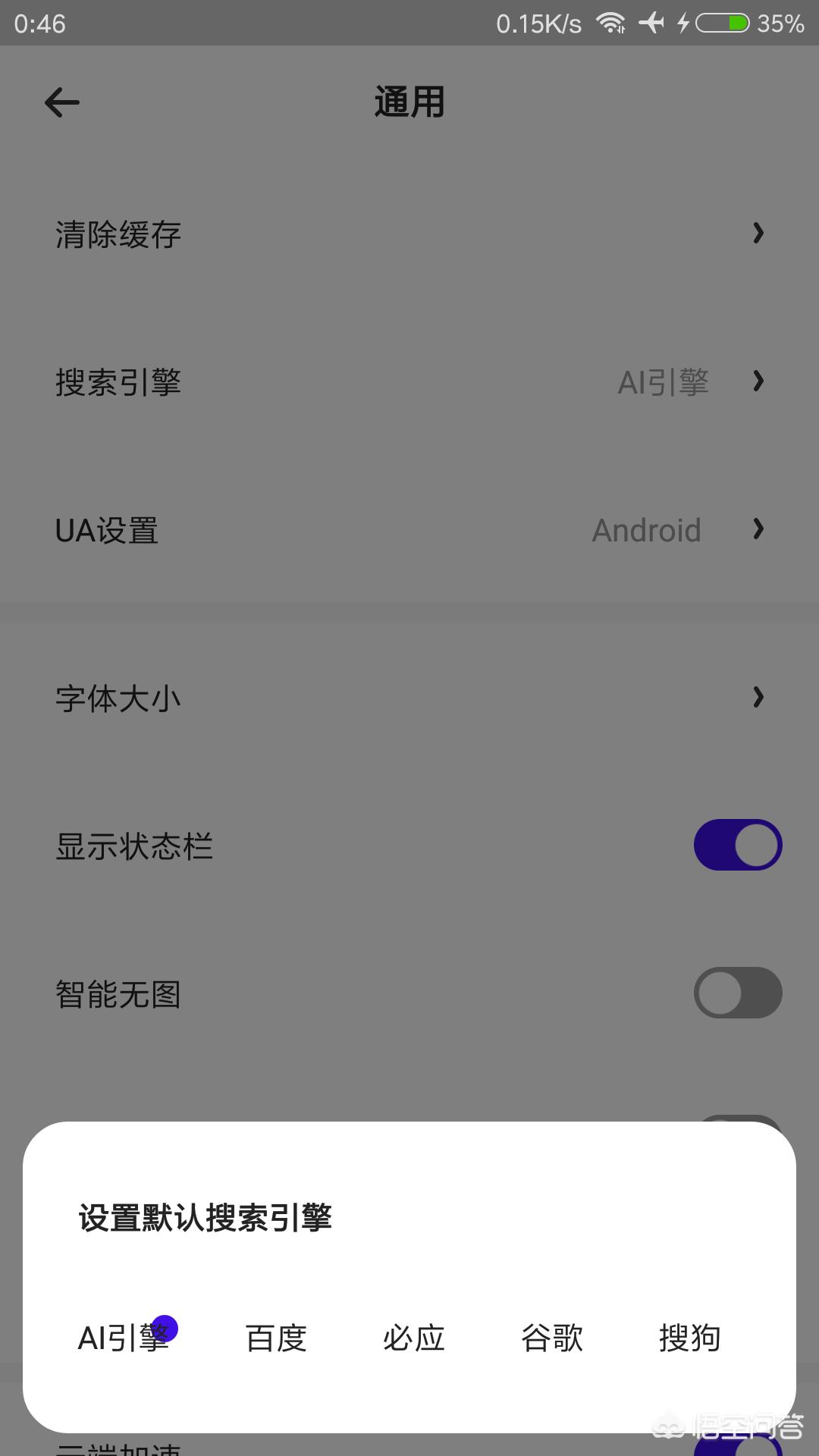The width and height of the screenshot is (819, 1456).
Task: Set 谷歌 as default search engine
Action: pyautogui.click(x=551, y=1338)
